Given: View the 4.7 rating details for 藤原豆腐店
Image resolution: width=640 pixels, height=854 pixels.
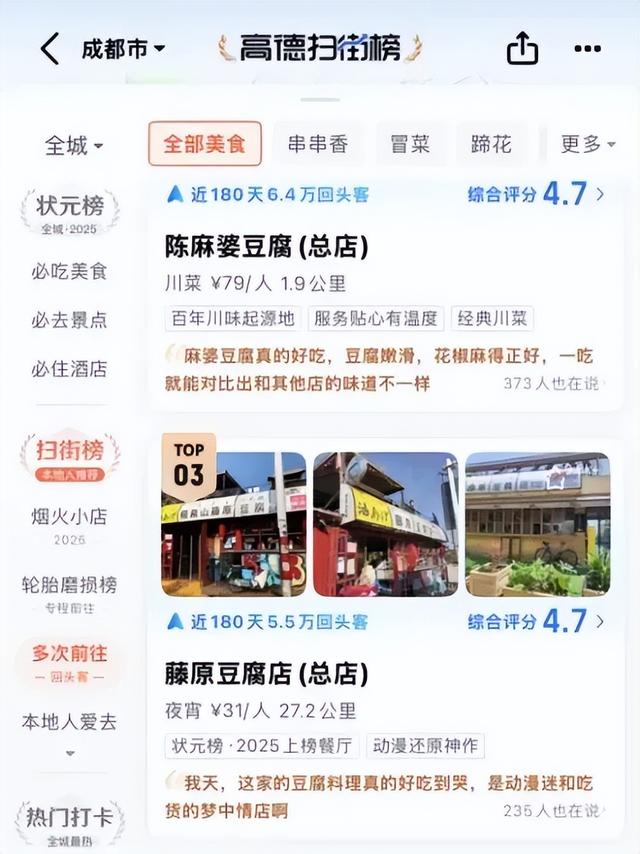Looking at the screenshot, I should pos(537,621).
